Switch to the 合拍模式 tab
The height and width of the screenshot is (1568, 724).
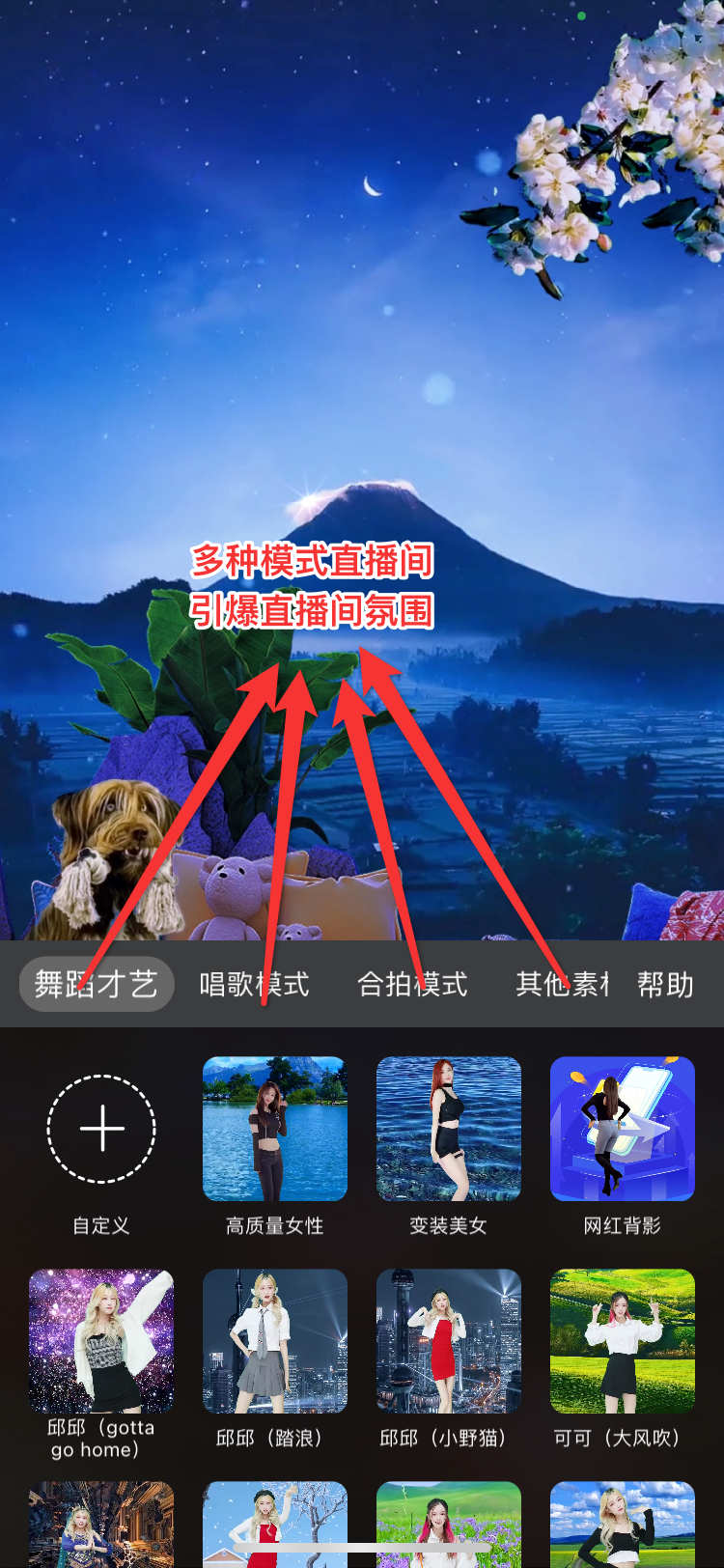[412, 984]
